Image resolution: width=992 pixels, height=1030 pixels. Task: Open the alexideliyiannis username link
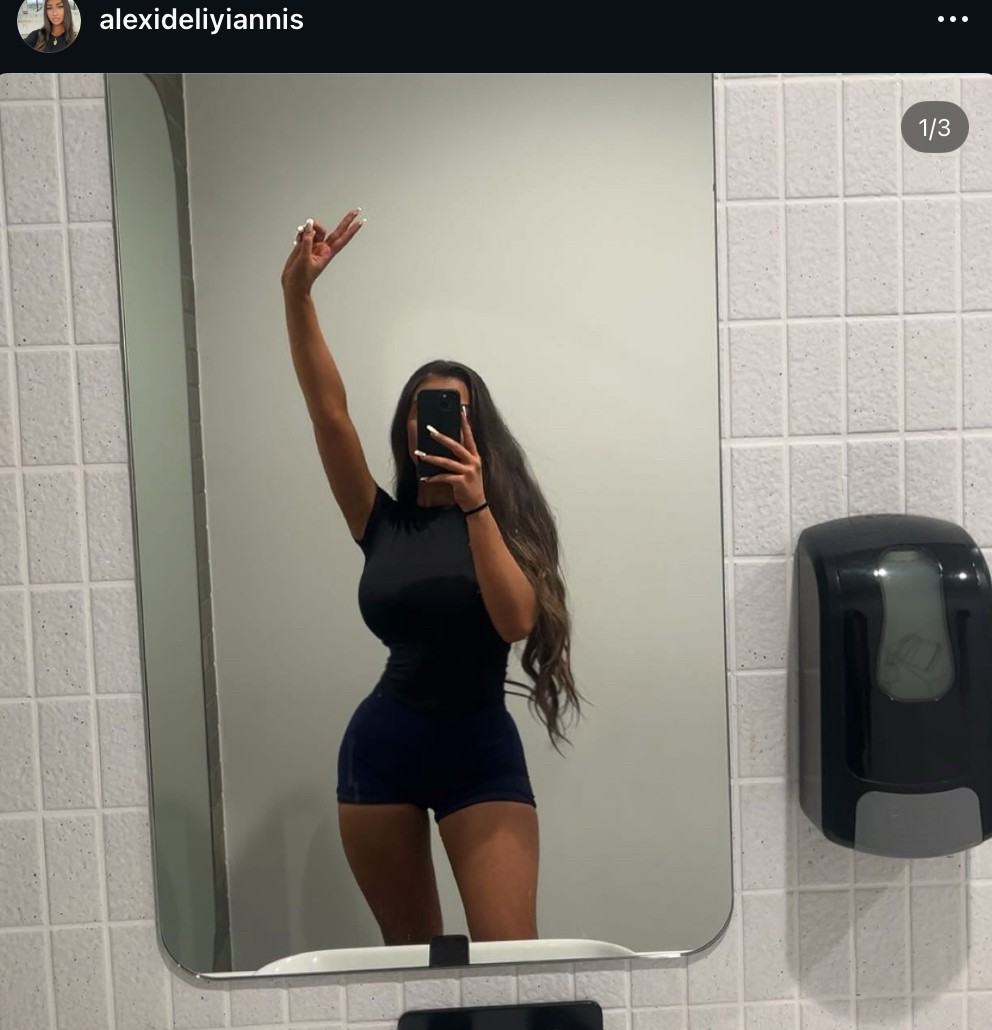coord(201,20)
